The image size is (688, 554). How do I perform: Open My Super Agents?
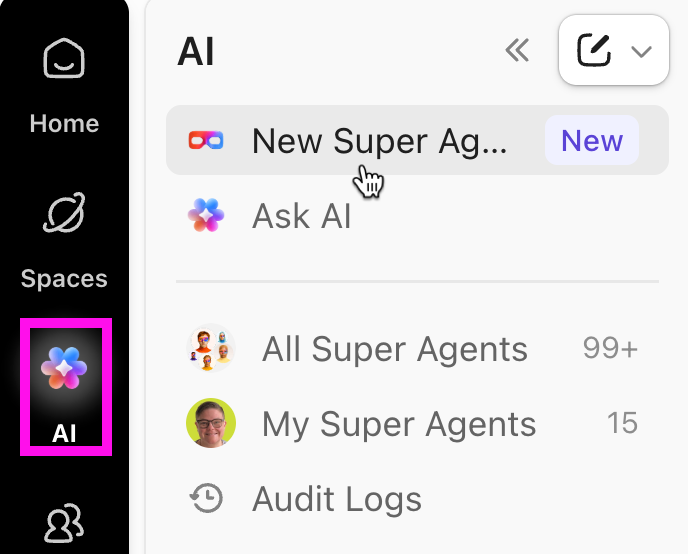click(x=398, y=423)
